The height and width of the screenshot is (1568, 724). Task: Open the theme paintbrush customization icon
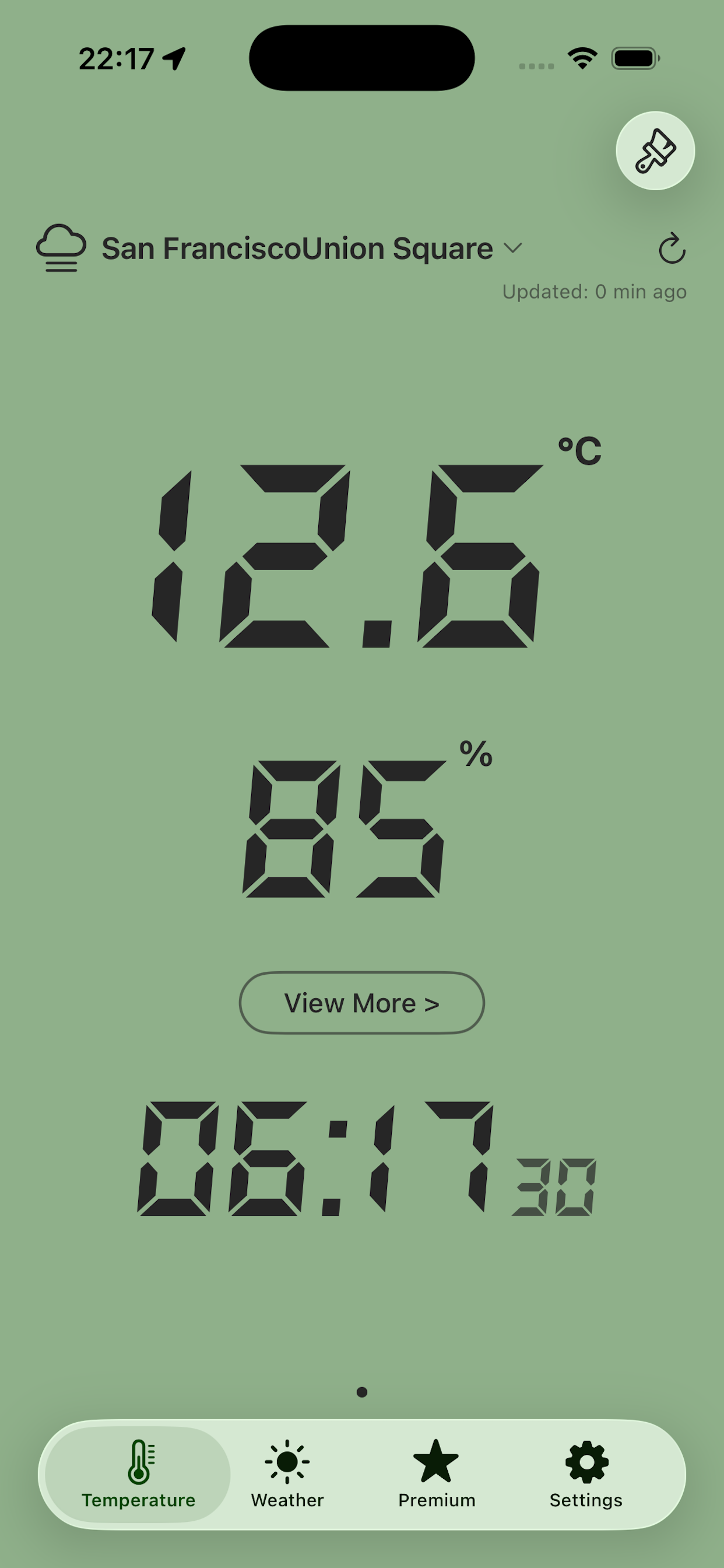[655, 150]
